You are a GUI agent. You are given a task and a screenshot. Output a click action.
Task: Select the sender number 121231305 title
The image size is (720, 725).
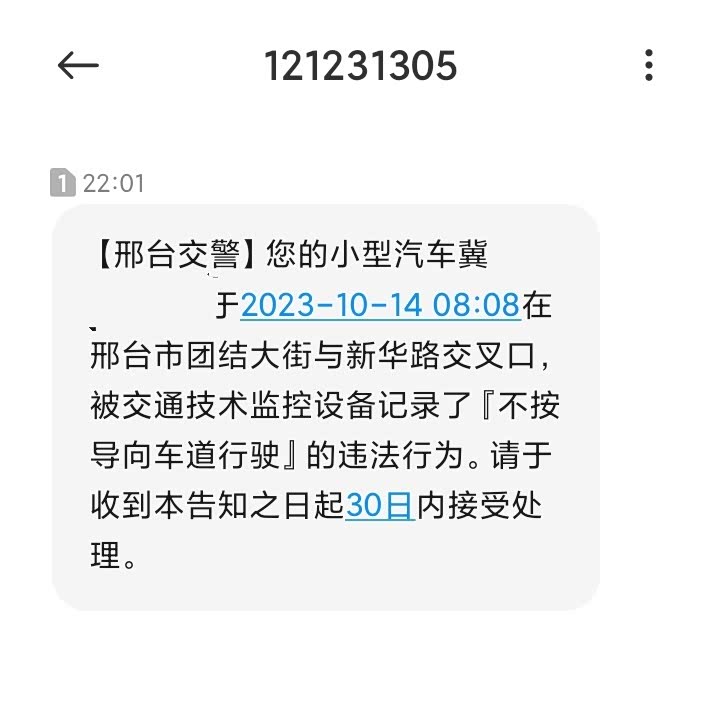pos(360,66)
